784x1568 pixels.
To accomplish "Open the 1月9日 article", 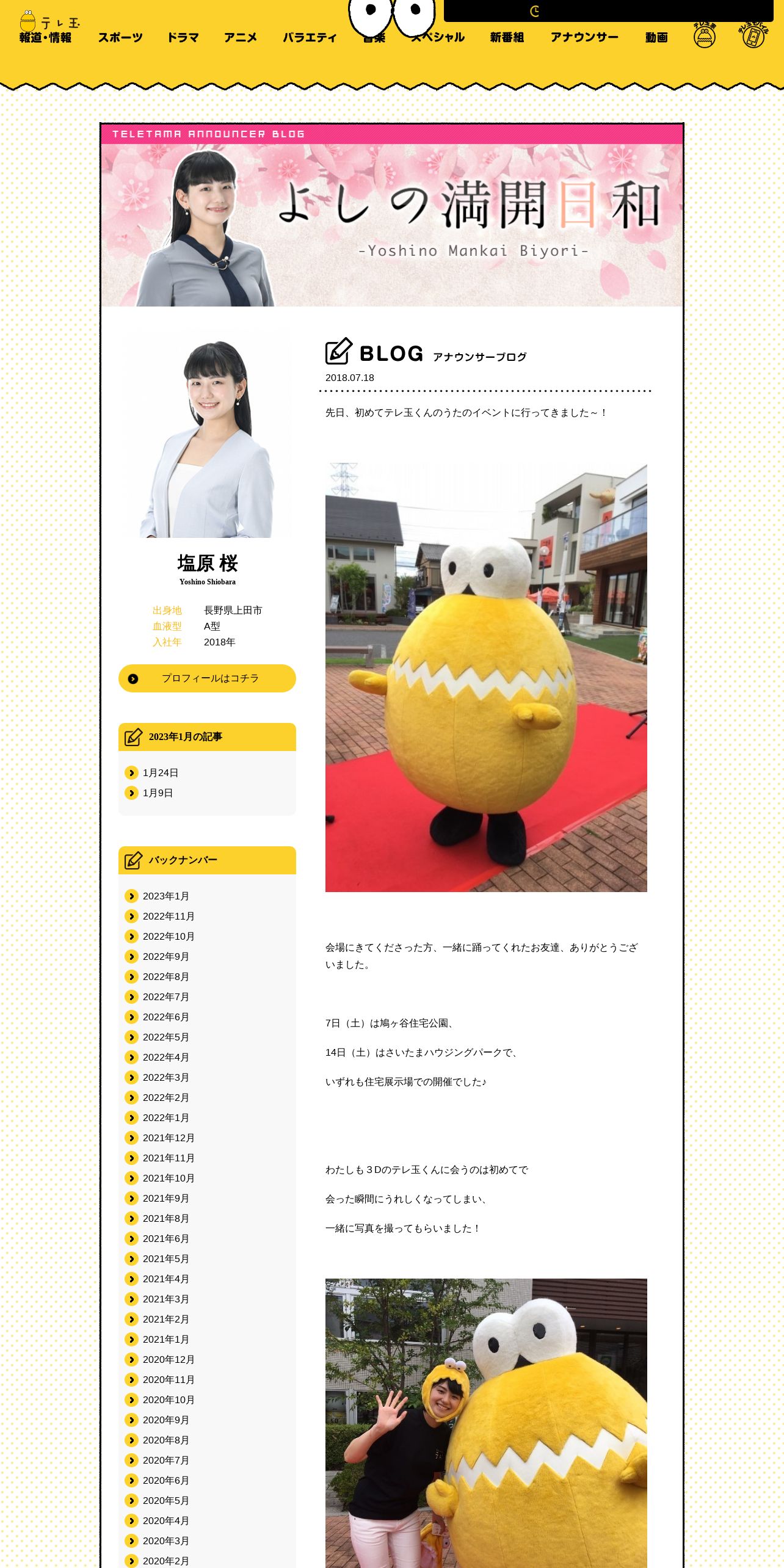I will click(x=158, y=793).
